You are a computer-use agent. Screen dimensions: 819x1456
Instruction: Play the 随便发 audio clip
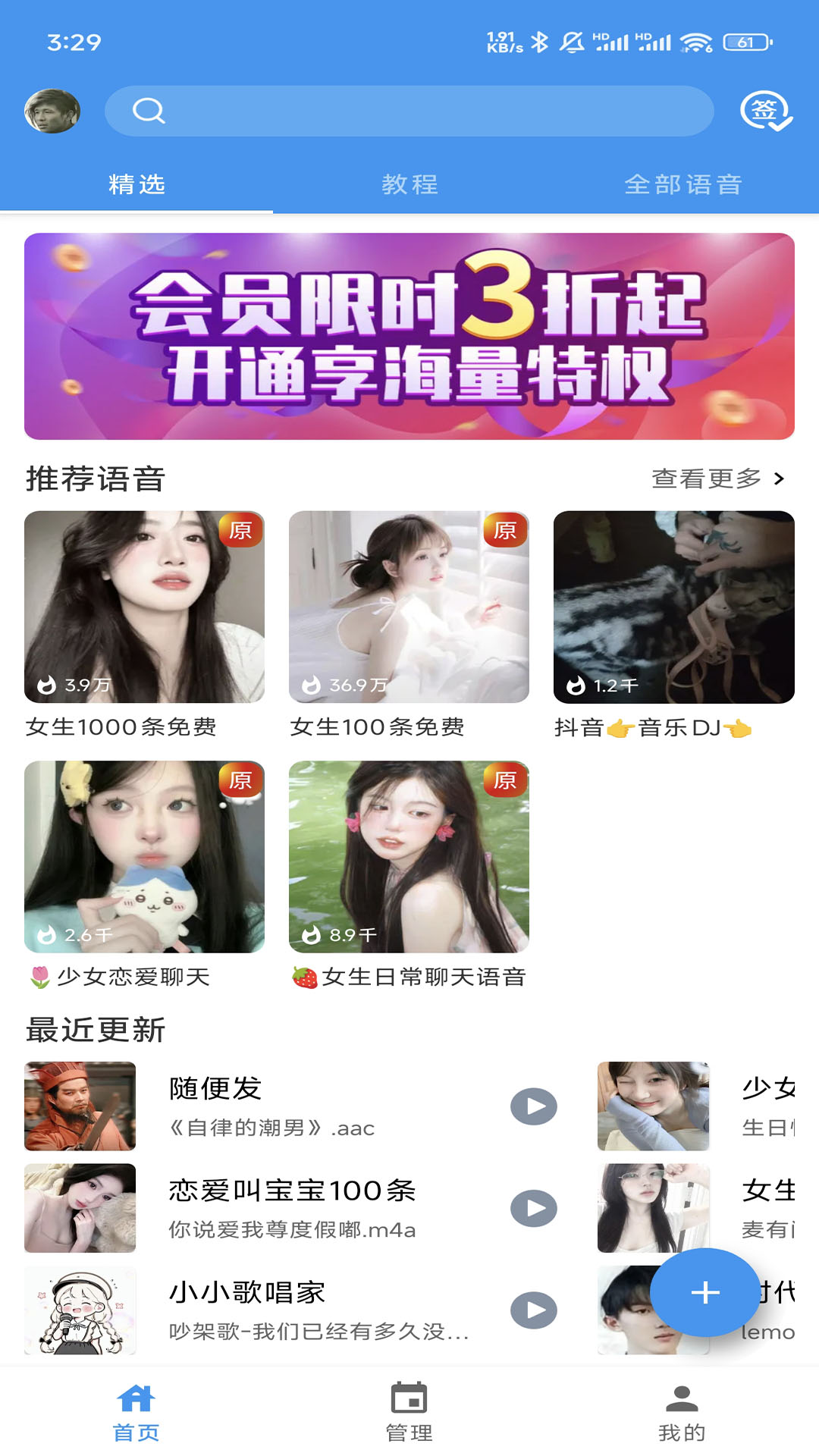pos(533,1106)
